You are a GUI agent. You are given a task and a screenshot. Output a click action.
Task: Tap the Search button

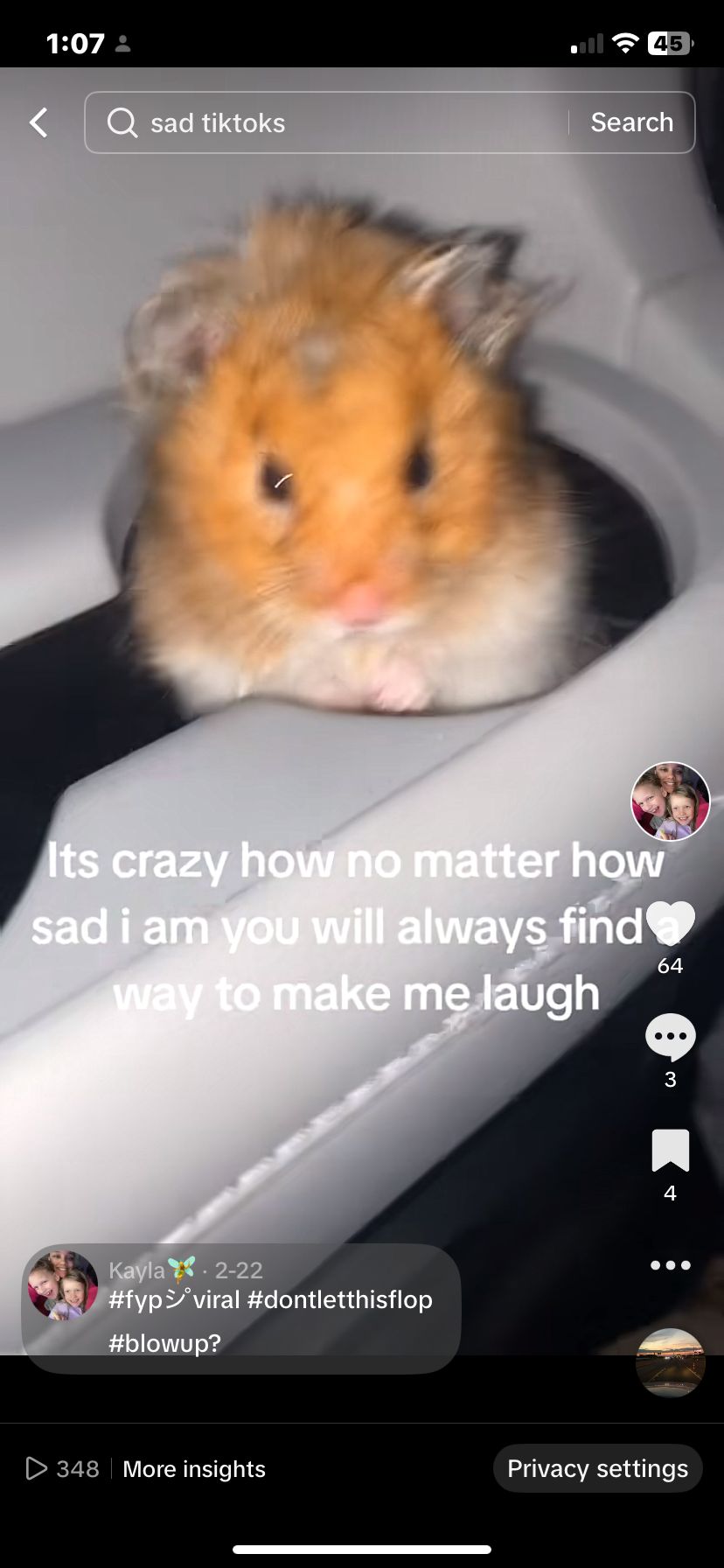point(631,122)
